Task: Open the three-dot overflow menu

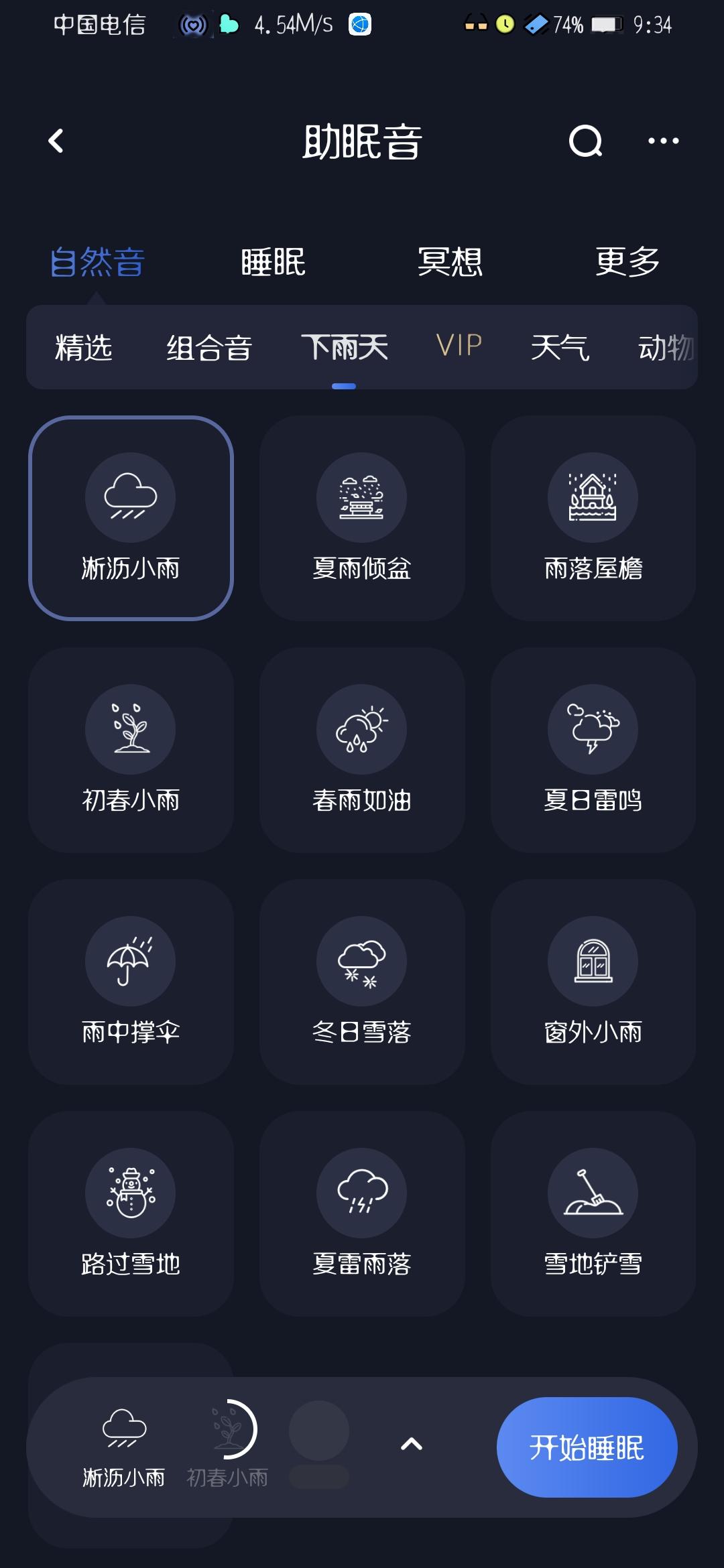Action: pos(663,141)
